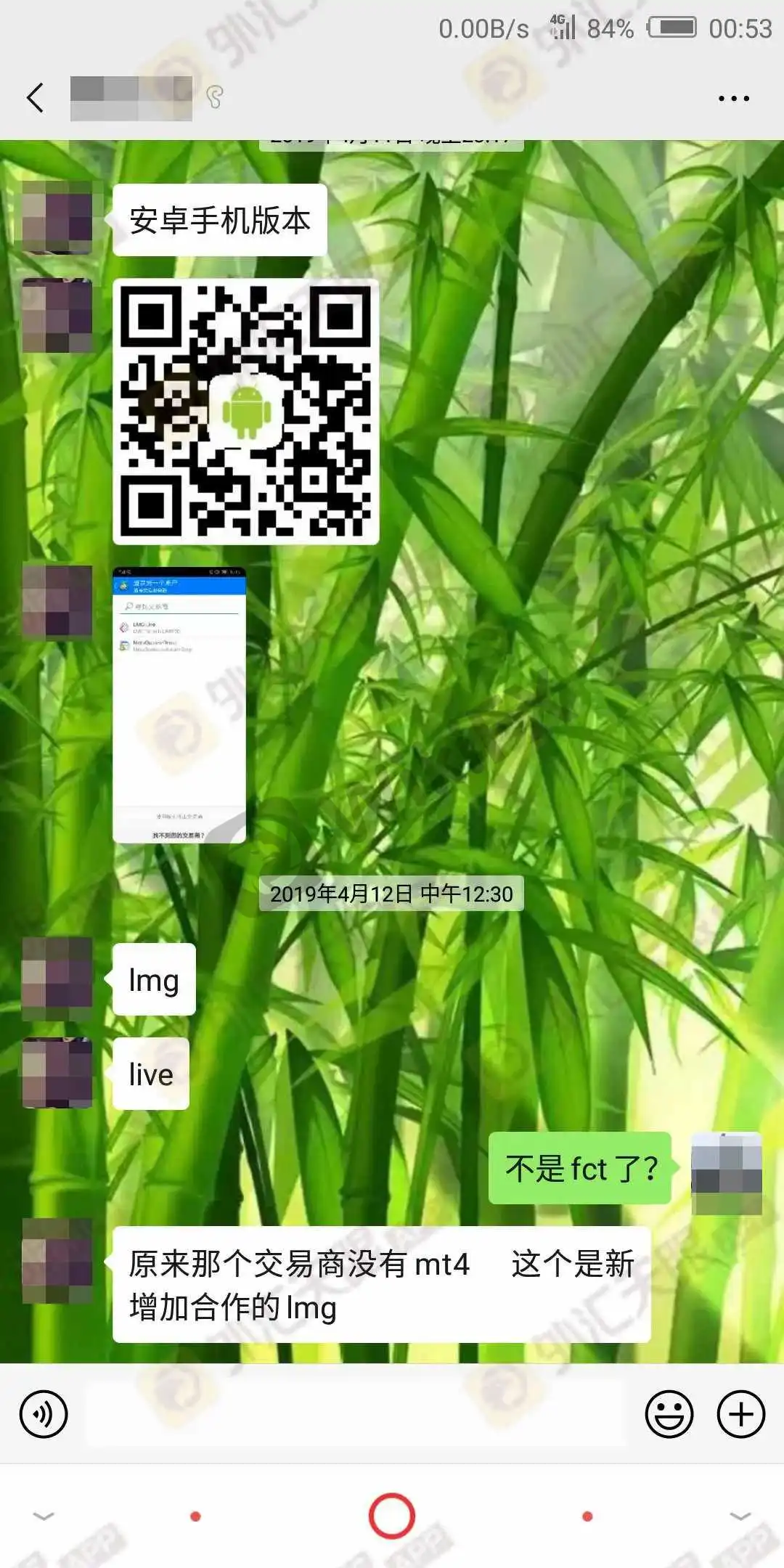Tap the red circle home button
Viewport: 784px width, 1568px height.
coord(391,1516)
